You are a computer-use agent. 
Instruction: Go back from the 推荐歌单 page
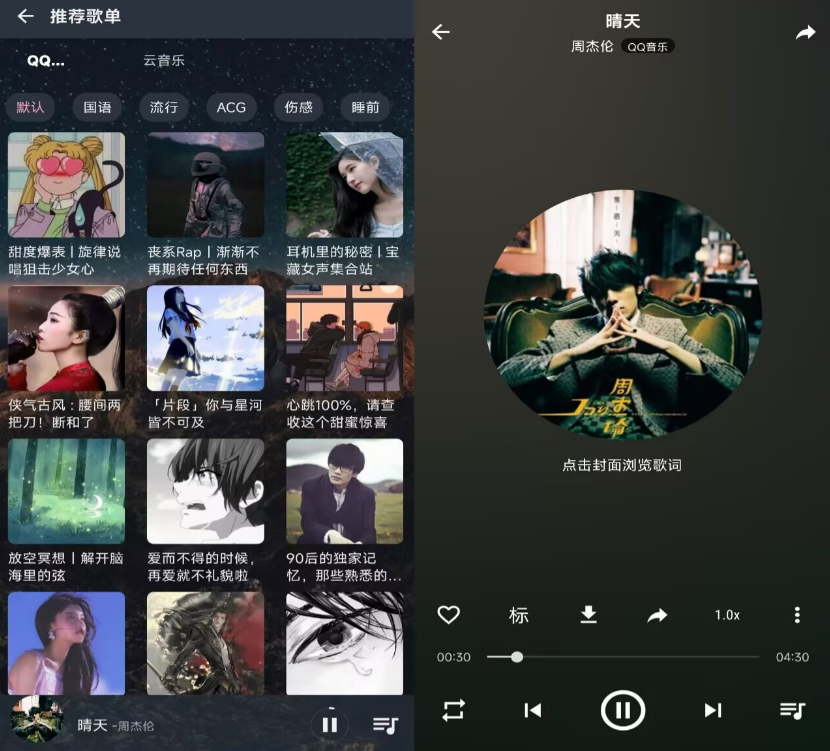(25, 16)
